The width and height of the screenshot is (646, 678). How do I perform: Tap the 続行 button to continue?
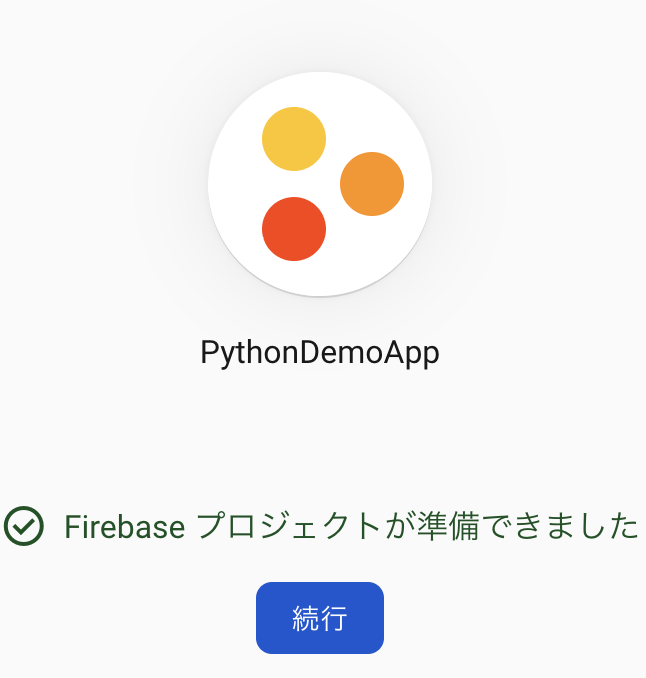[320, 618]
